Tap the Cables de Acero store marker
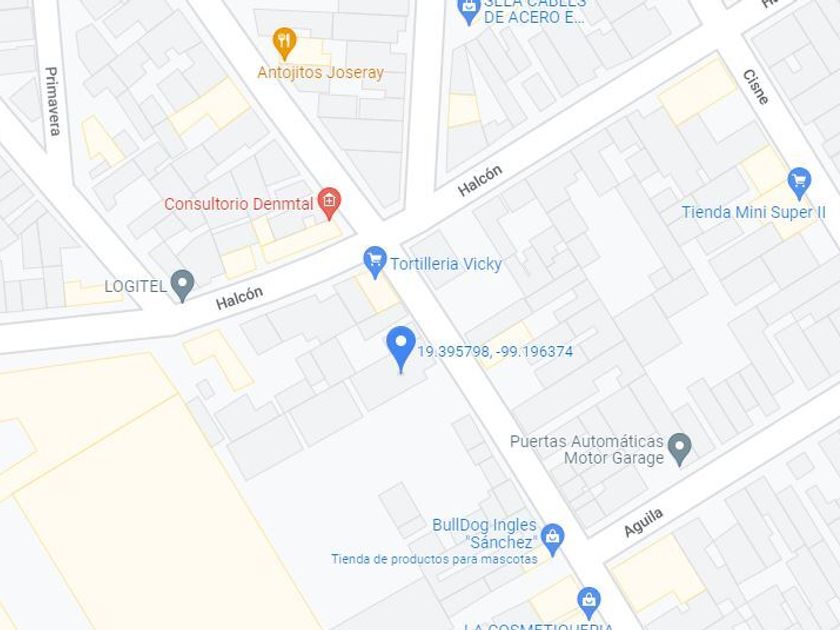Image resolution: width=840 pixels, height=630 pixels. click(x=469, y=11)
